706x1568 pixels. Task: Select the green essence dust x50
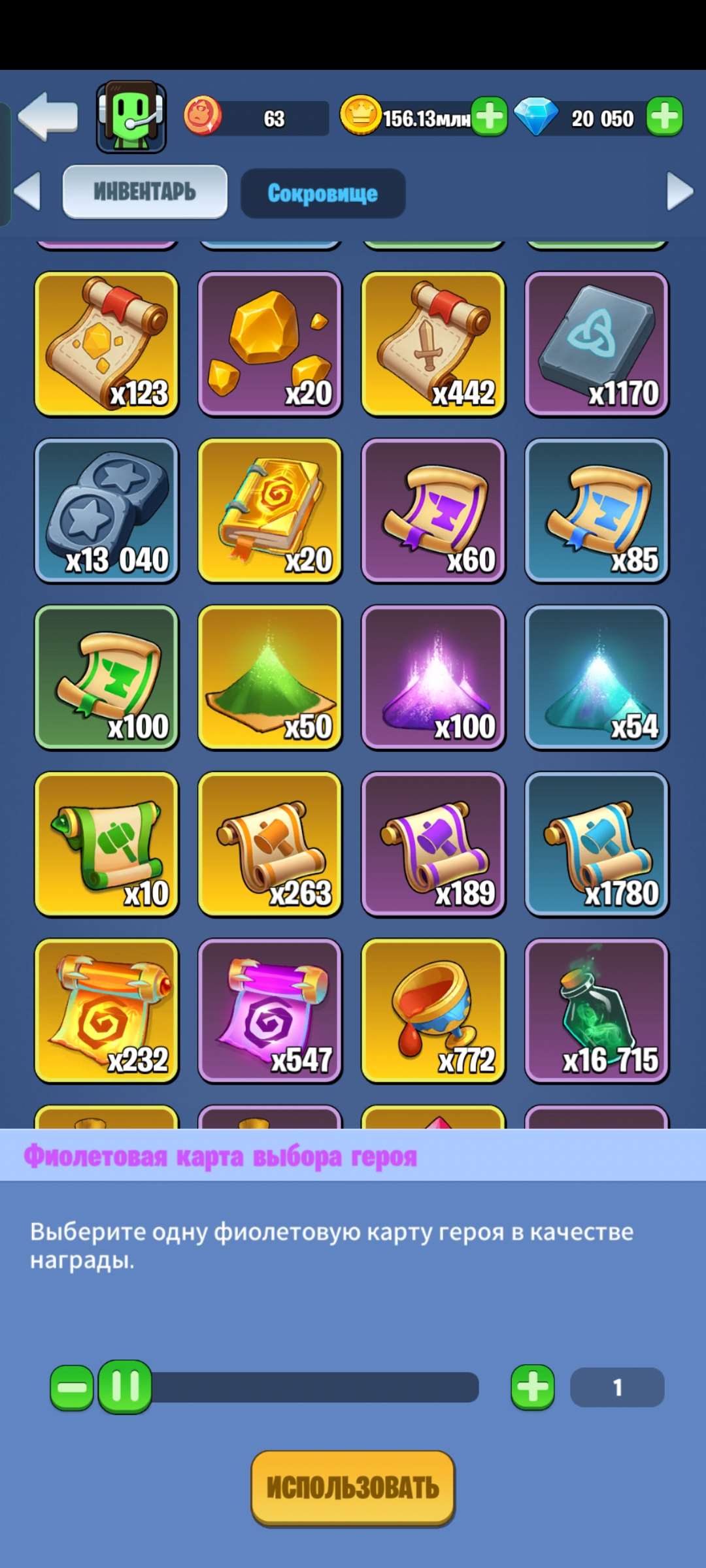[270, 676]
